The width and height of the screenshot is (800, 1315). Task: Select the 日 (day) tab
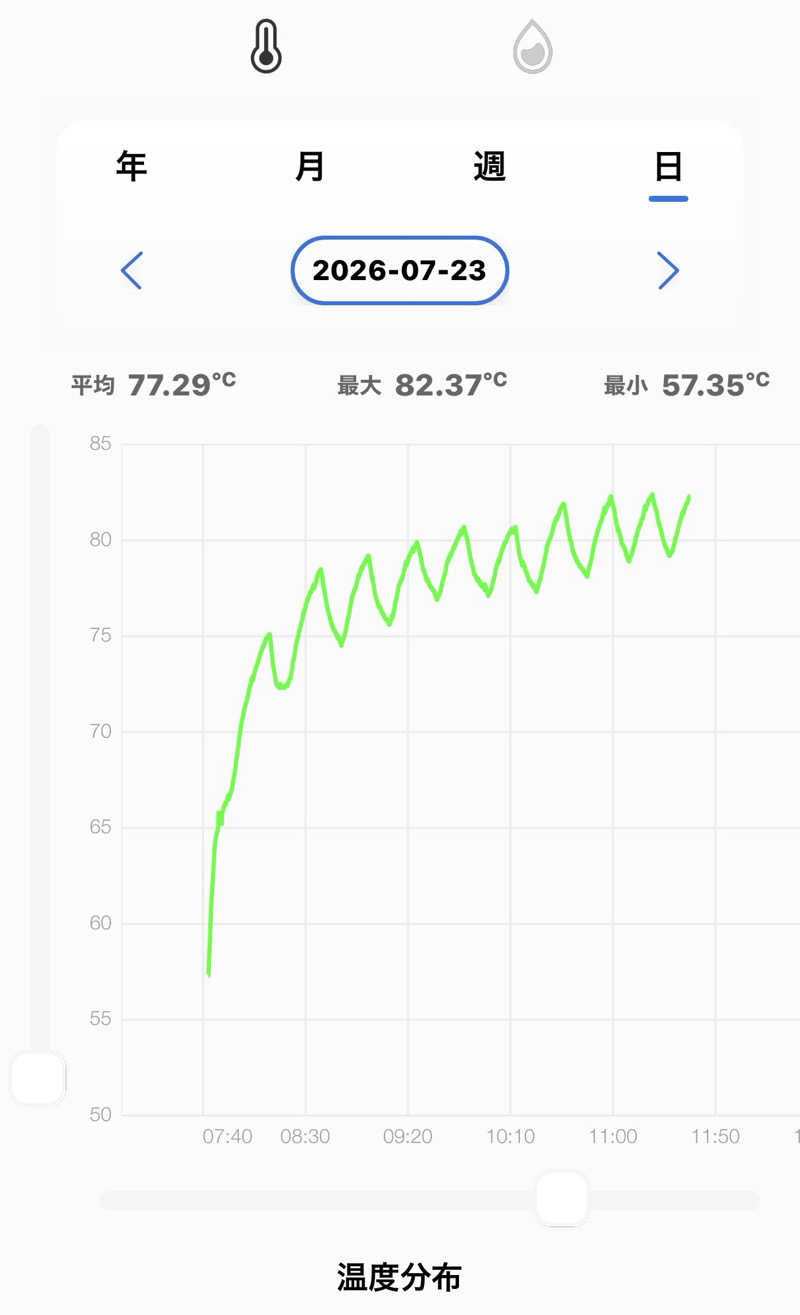pos(668,165)
